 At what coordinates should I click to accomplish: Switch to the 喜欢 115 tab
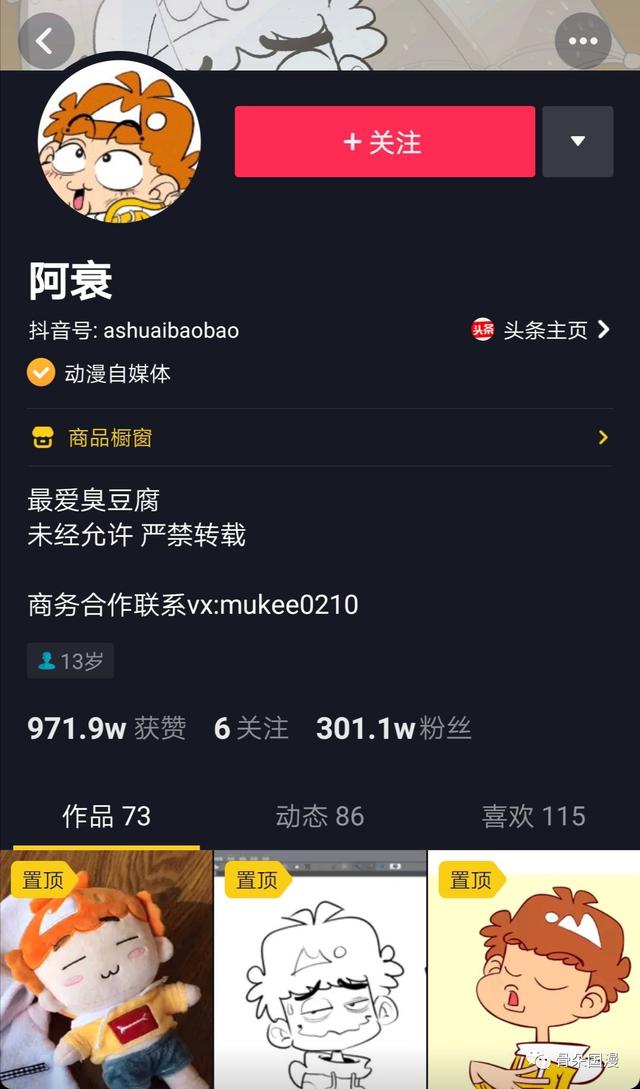tap(533, 816)
